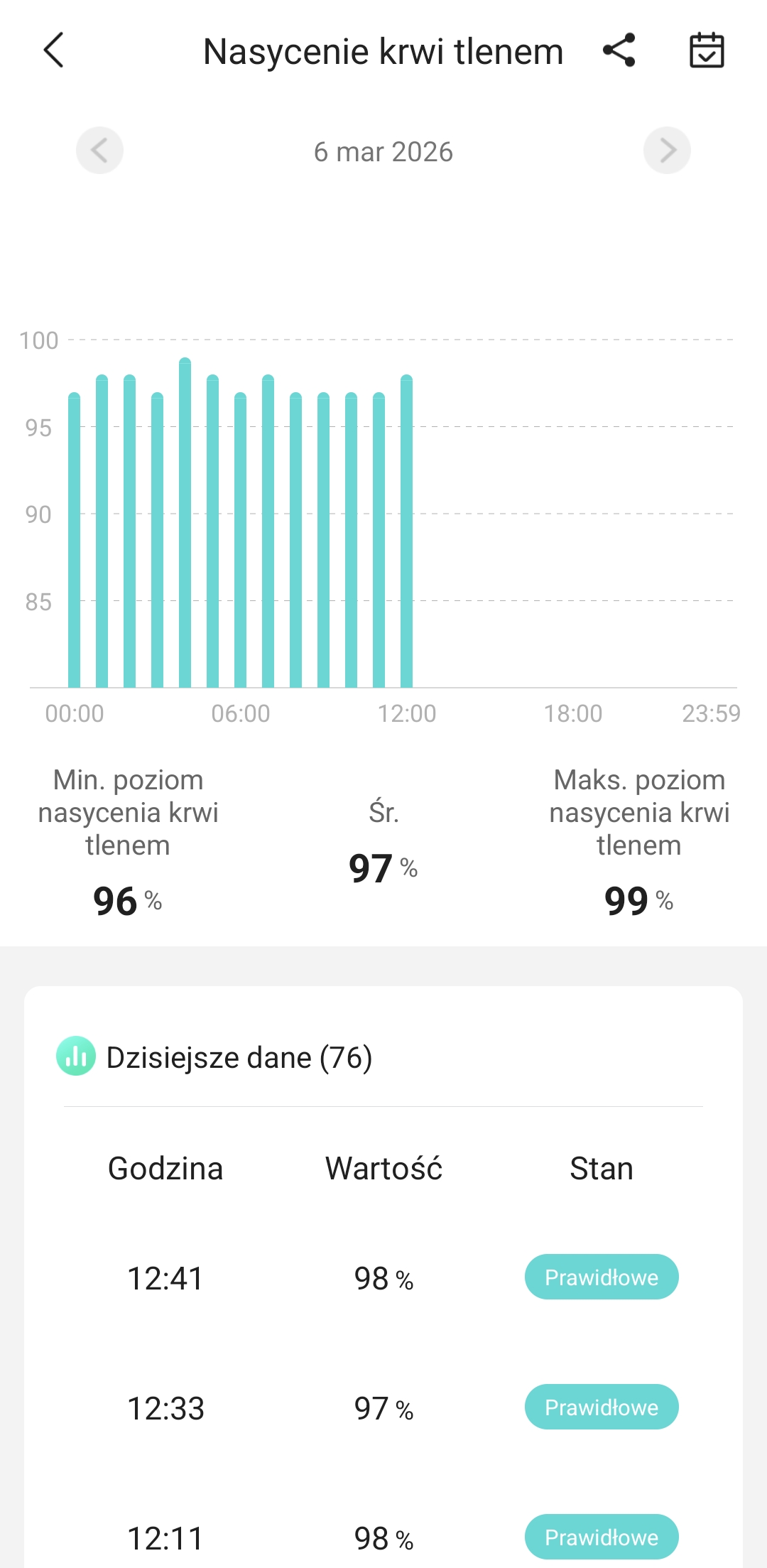This screenshot has height=1568, width=767.
Task: Share the blood oxygen data
Action: tap(619, 50)
